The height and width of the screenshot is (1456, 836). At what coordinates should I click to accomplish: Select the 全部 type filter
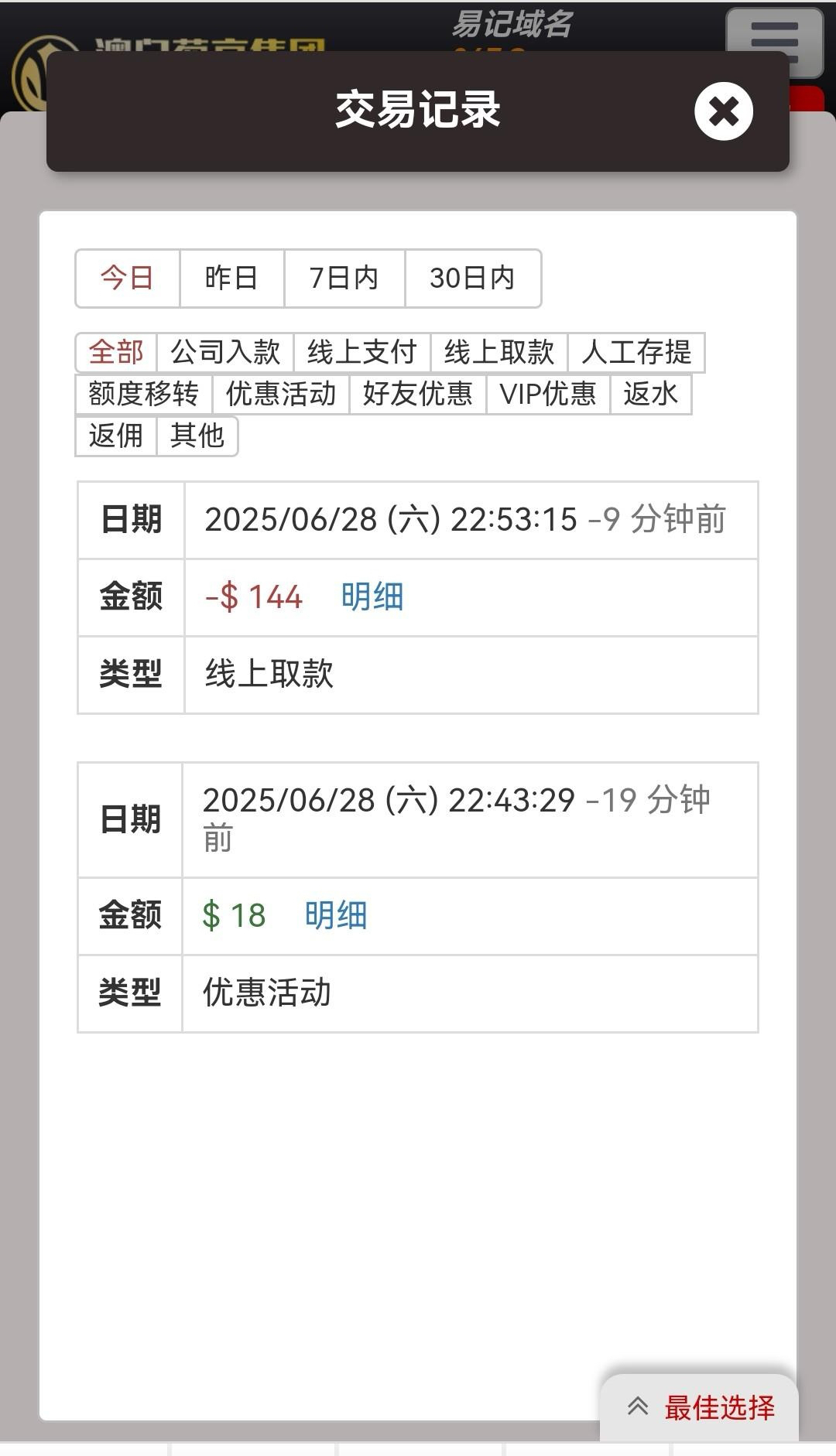click(x=116, y=353)
